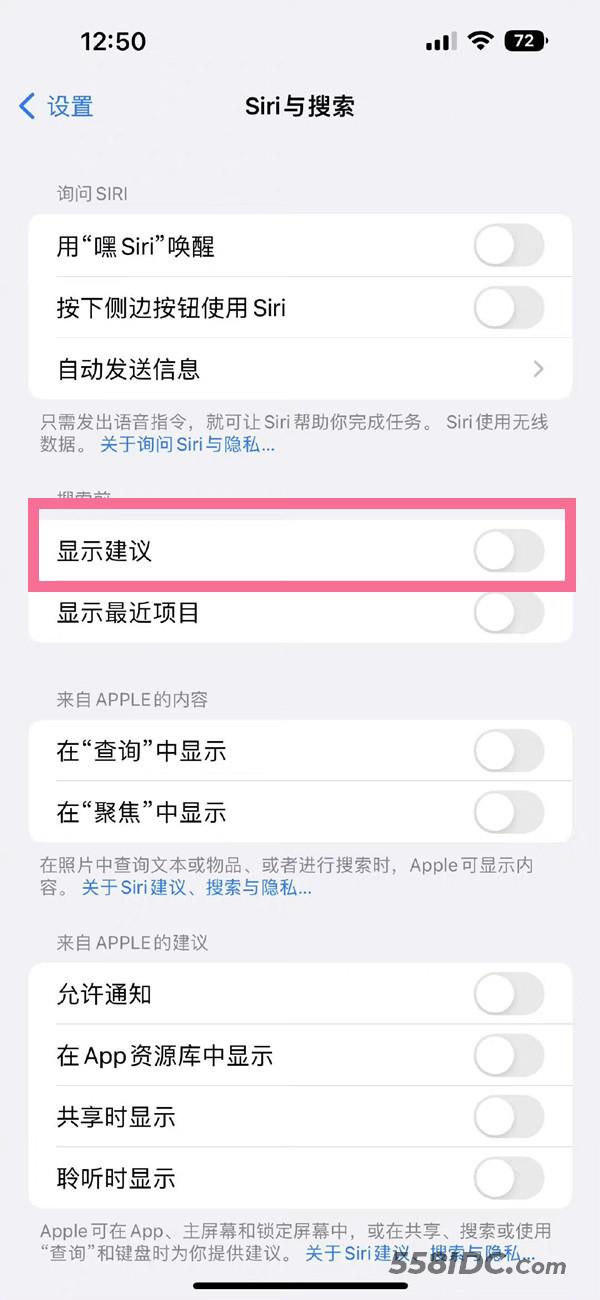The width and height of the screenshot is (600, 1300).
Task: Turn on 在"查询"中显示
Action: [x=510, y=751]
